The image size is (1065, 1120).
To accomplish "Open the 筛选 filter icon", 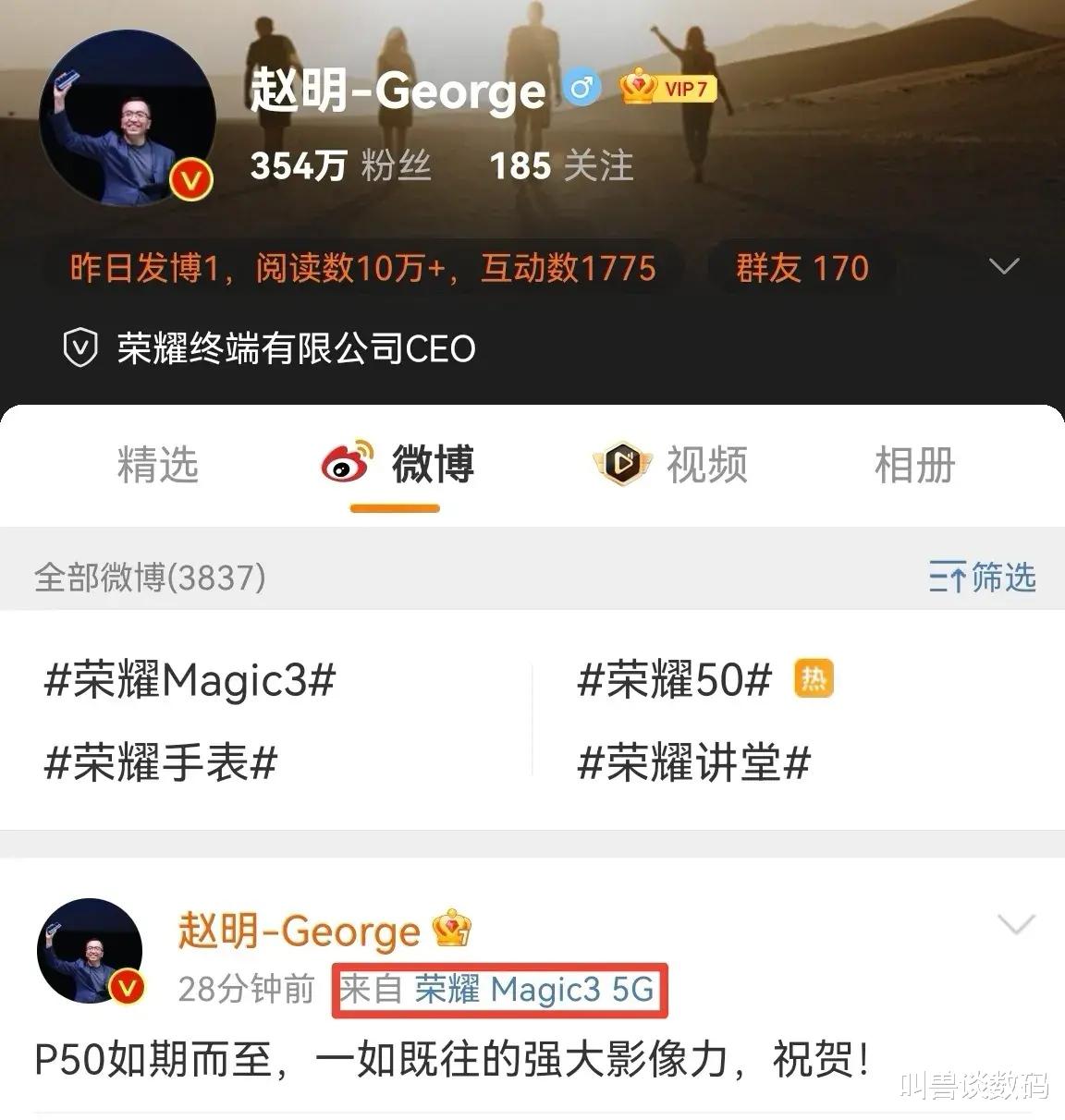I will [980, 578].
